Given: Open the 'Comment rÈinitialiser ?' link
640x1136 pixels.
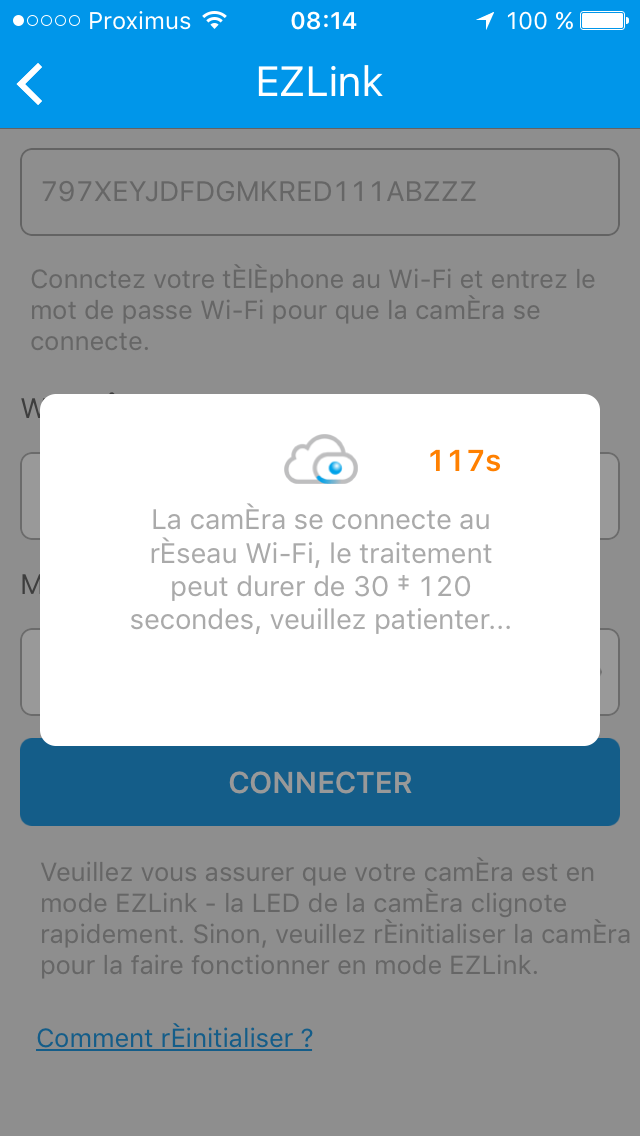Looking at the screenshot, I should pyautogui.click(x=174, y=1038).
